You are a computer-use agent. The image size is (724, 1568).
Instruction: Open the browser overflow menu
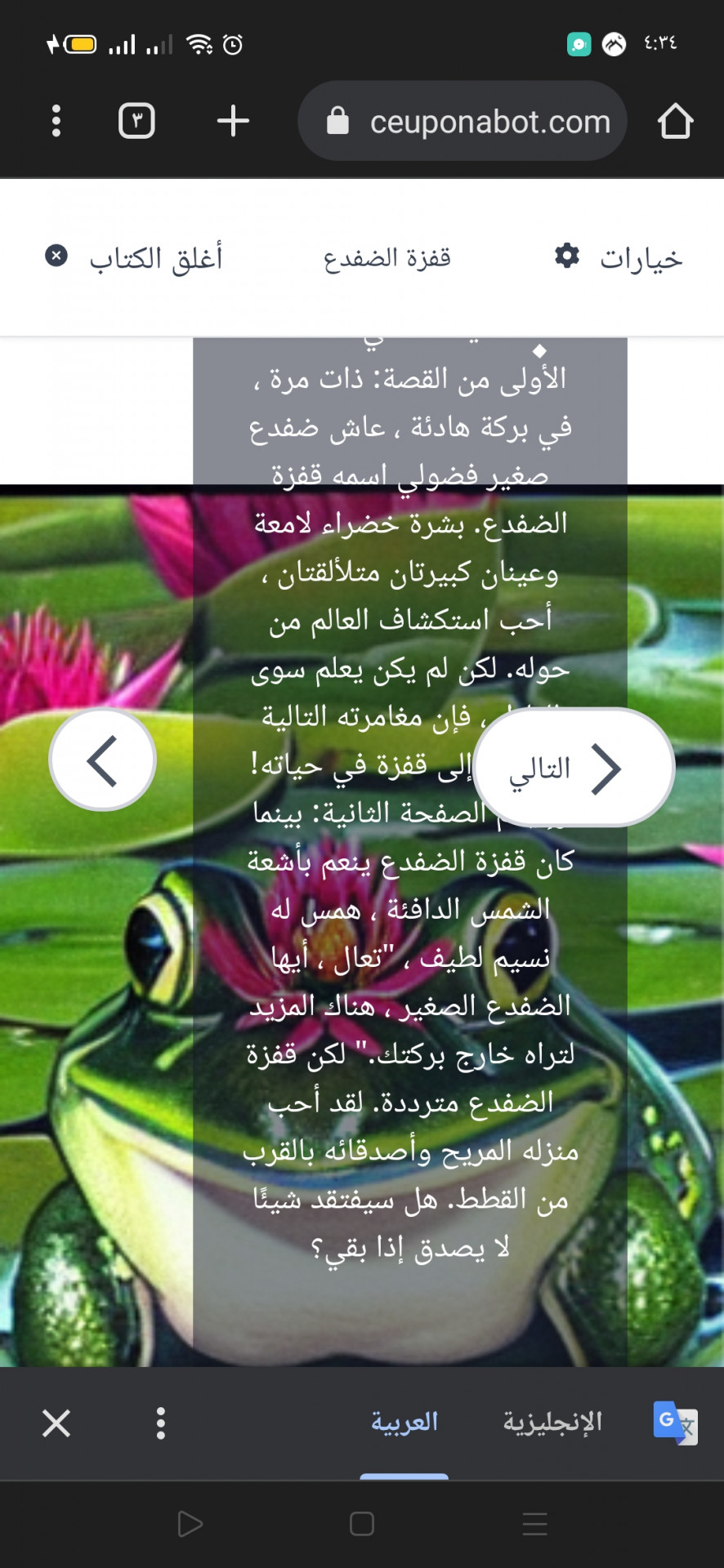56,121
